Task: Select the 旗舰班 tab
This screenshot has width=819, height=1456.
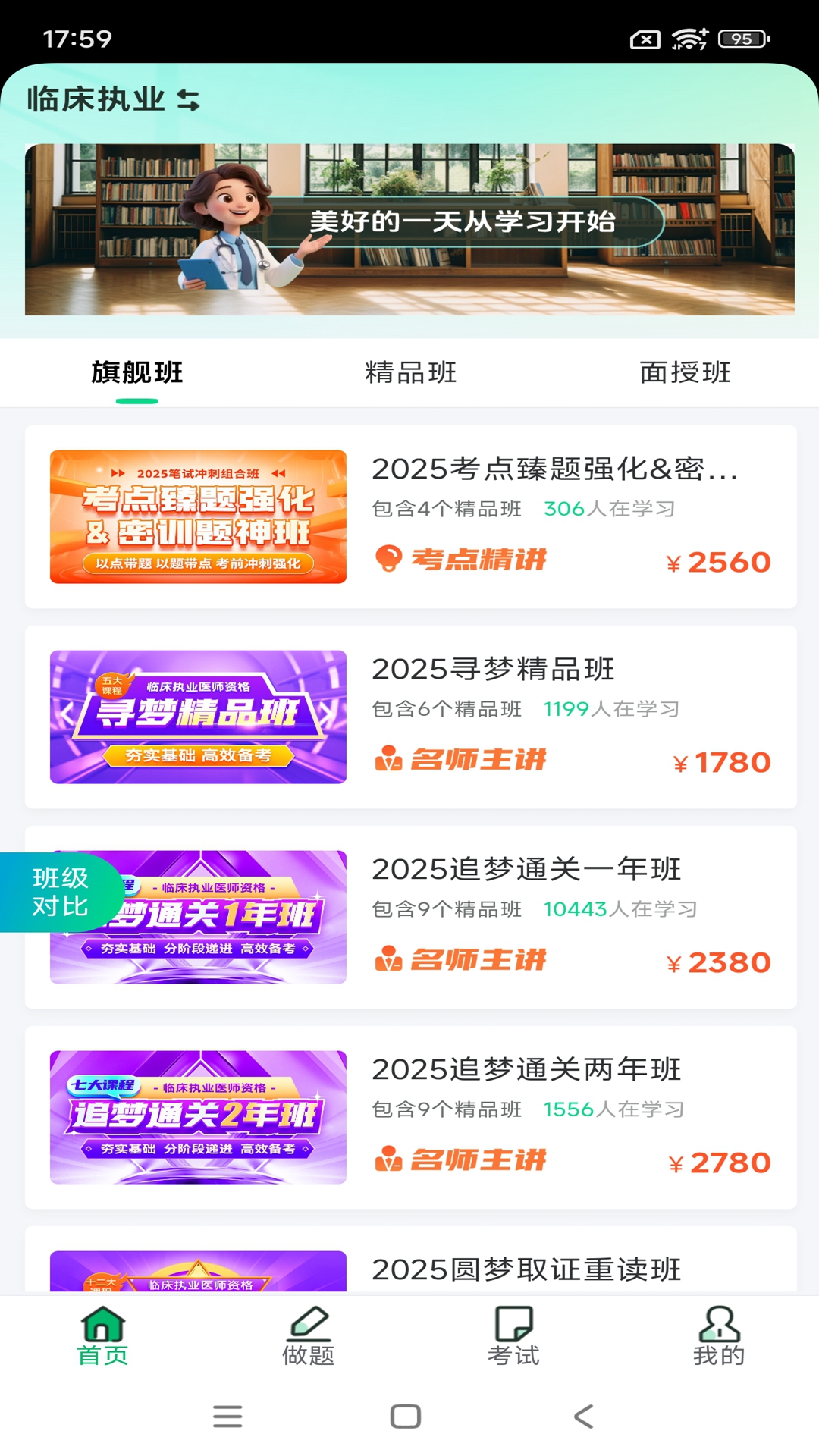Action: click(x=137, y=373)
